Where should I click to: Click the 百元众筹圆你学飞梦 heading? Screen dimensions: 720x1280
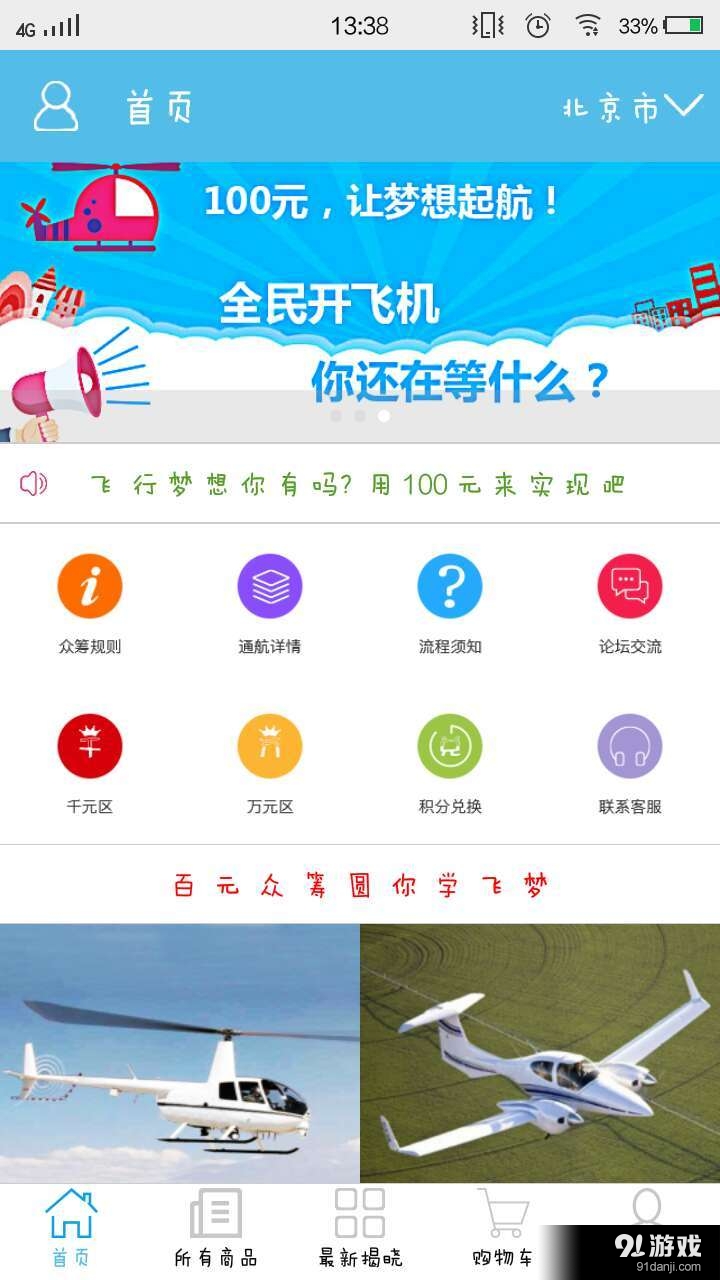pos(360,884)
